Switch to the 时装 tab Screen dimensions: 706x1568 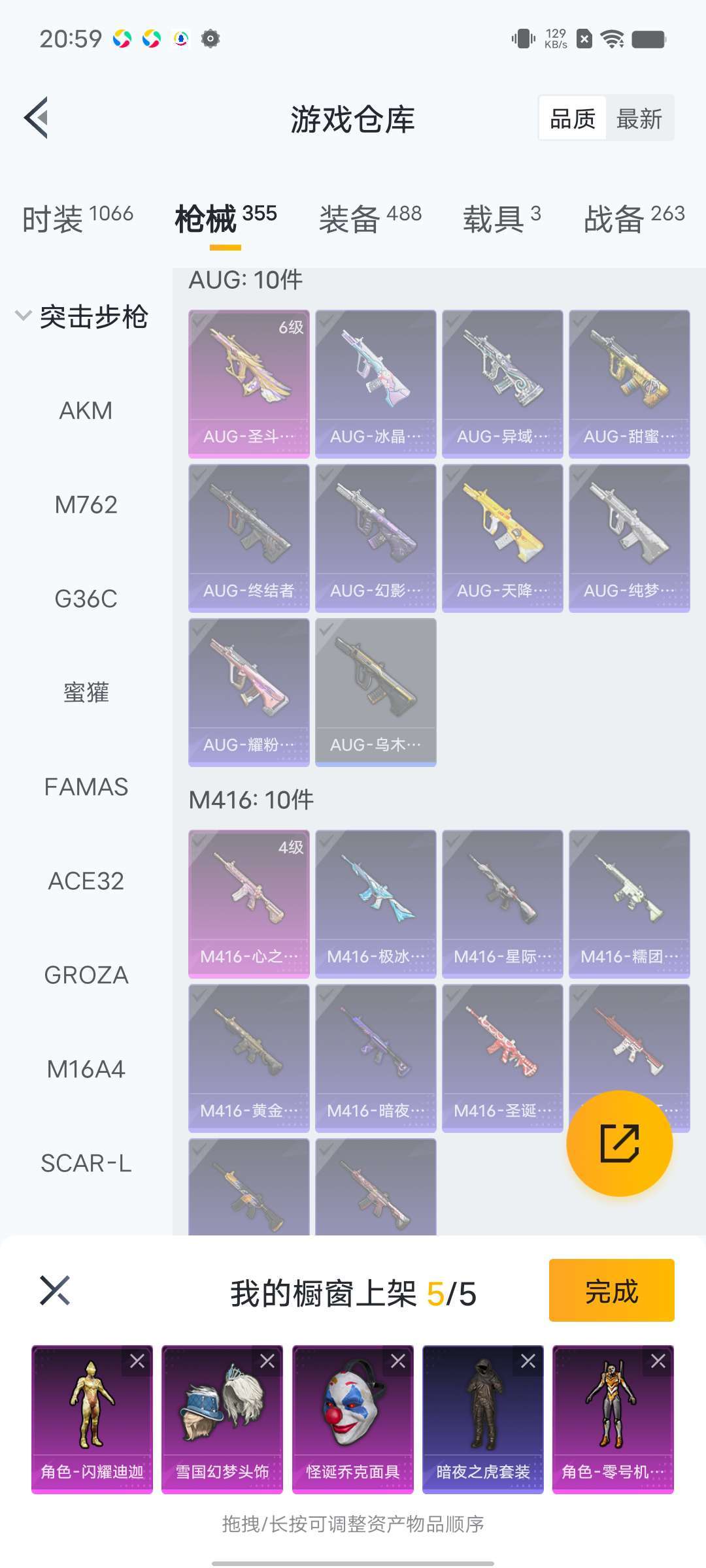coord(78,218)
